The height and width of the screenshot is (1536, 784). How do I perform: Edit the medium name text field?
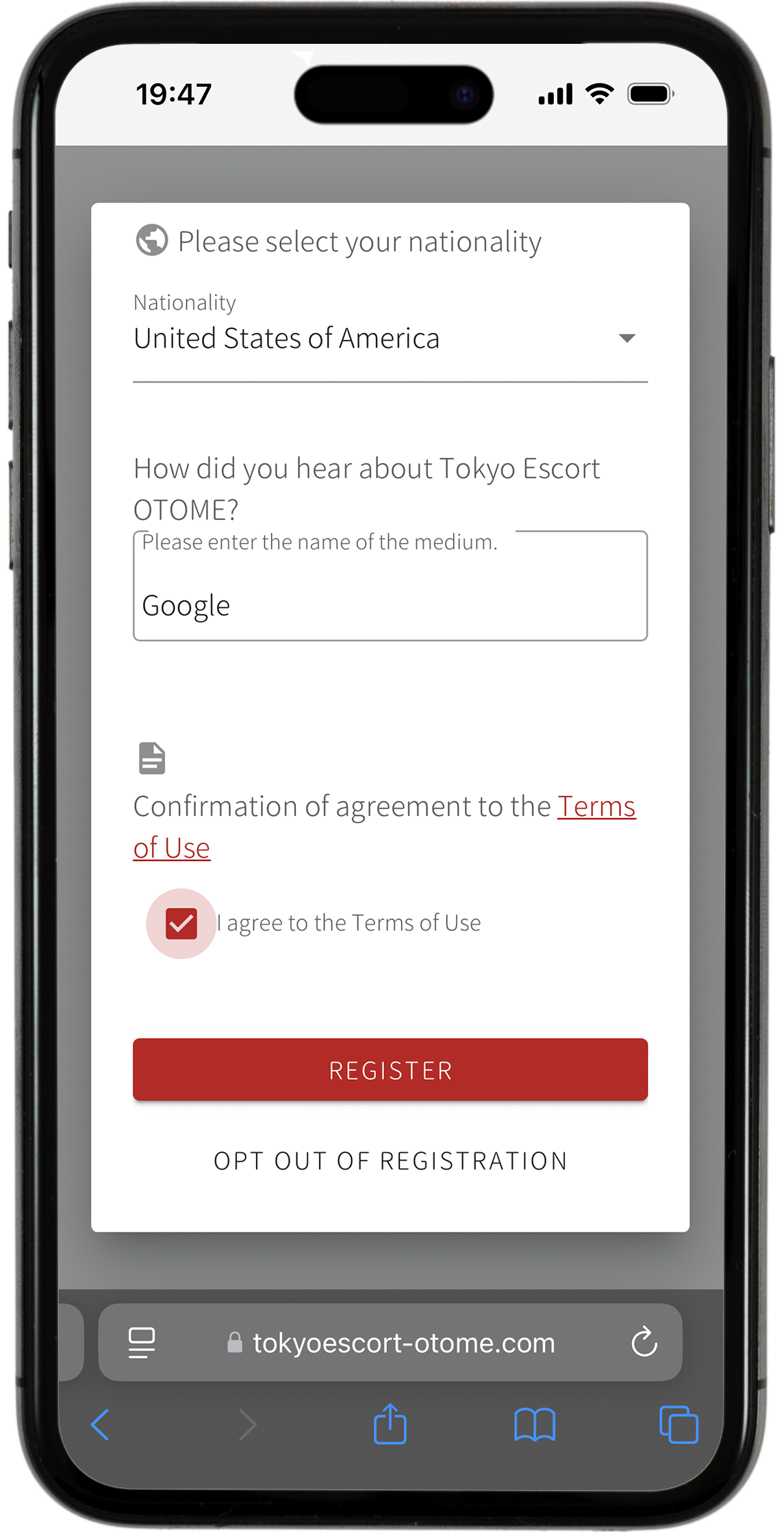coord(390,604)
